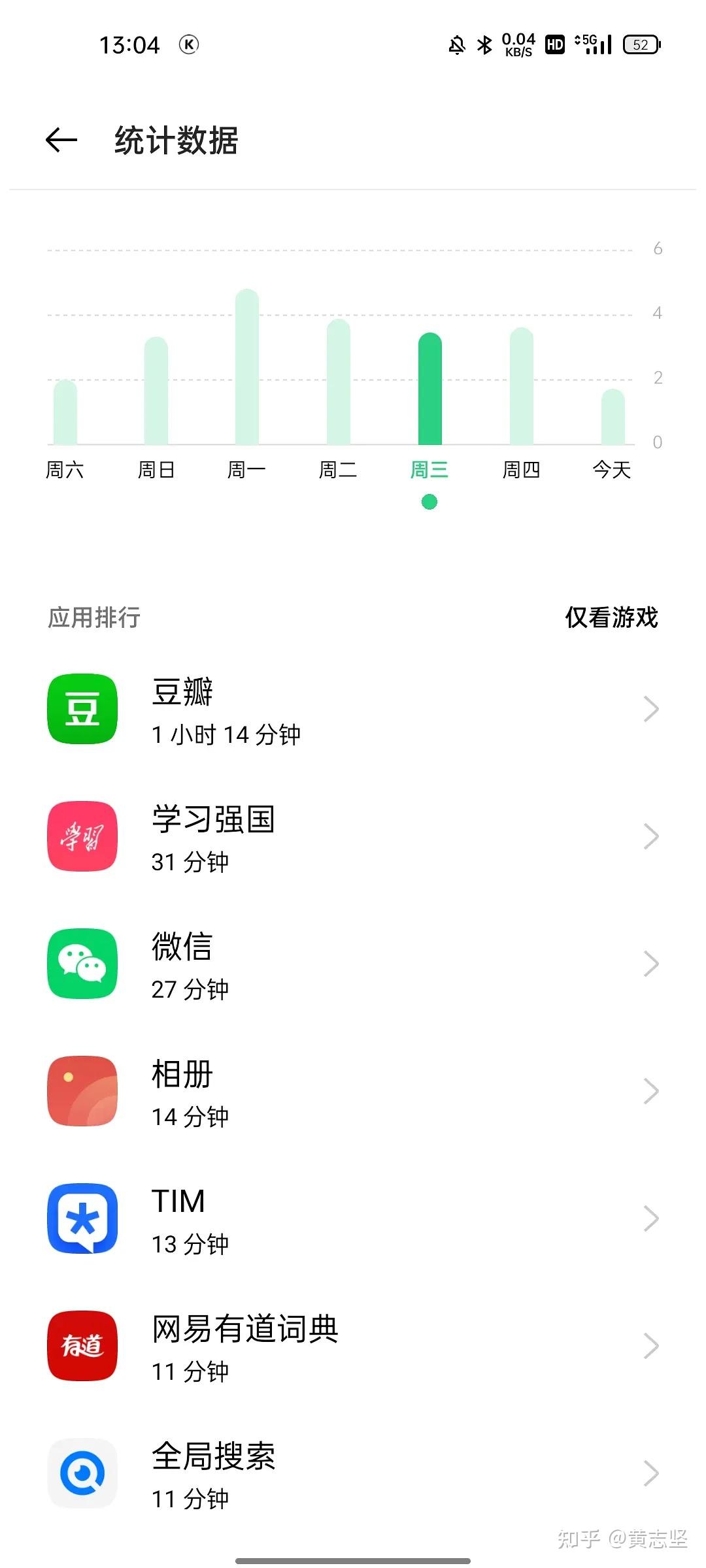Open usage details for 豆瓣
706x1568 pixels.
click(x=353, y=710)
